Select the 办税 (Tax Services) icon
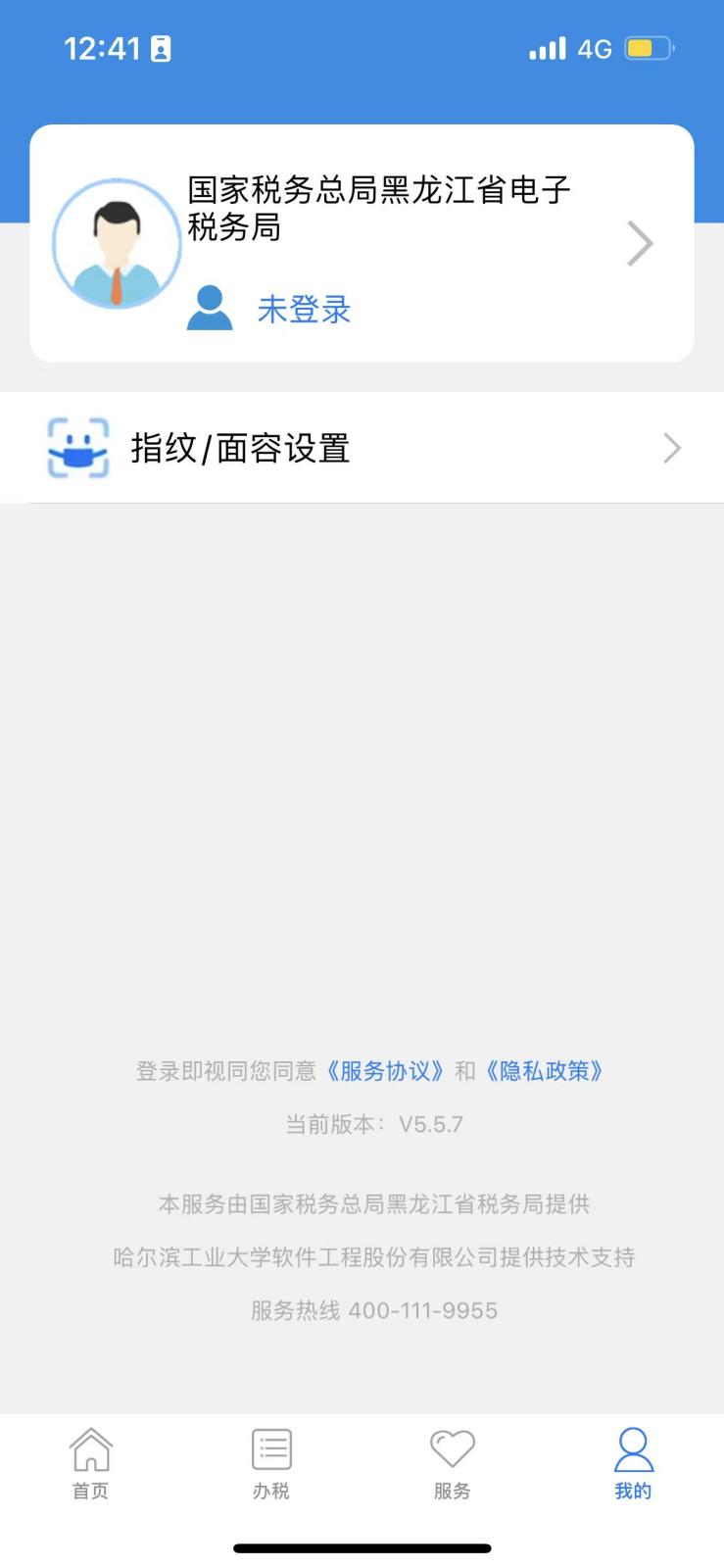 tap(270, 1448)
